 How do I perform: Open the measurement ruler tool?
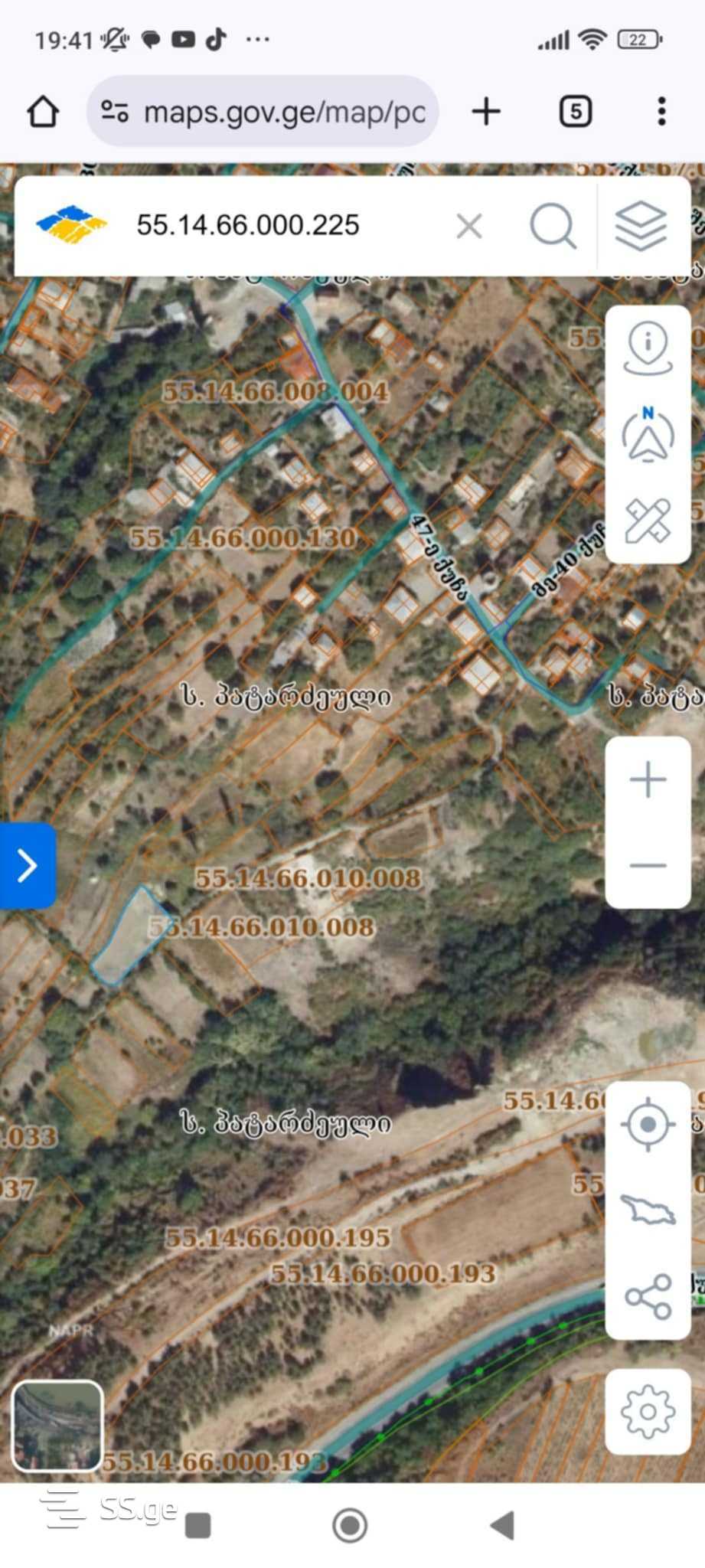[648, 521]
